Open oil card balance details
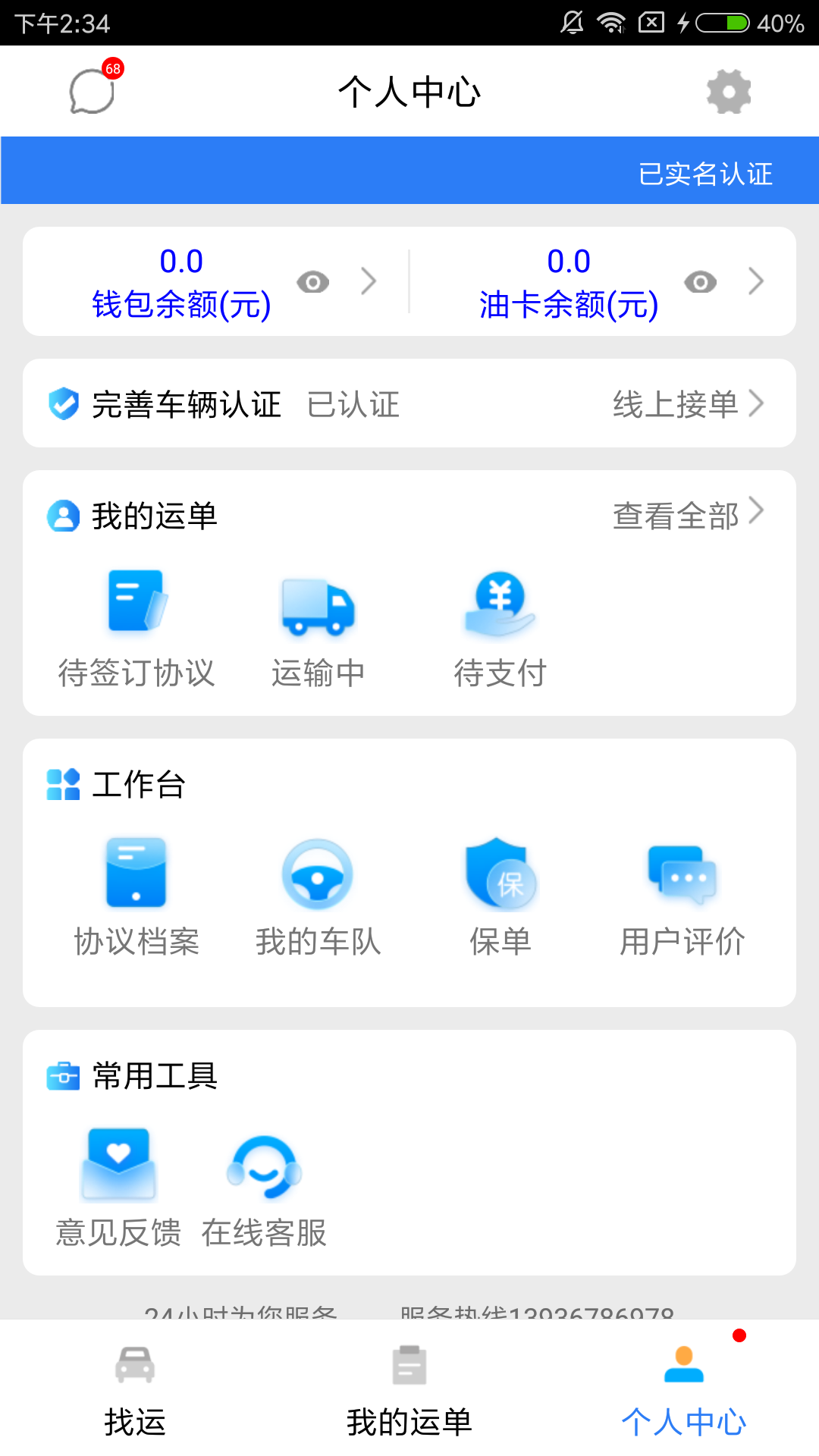 point(756,281)
